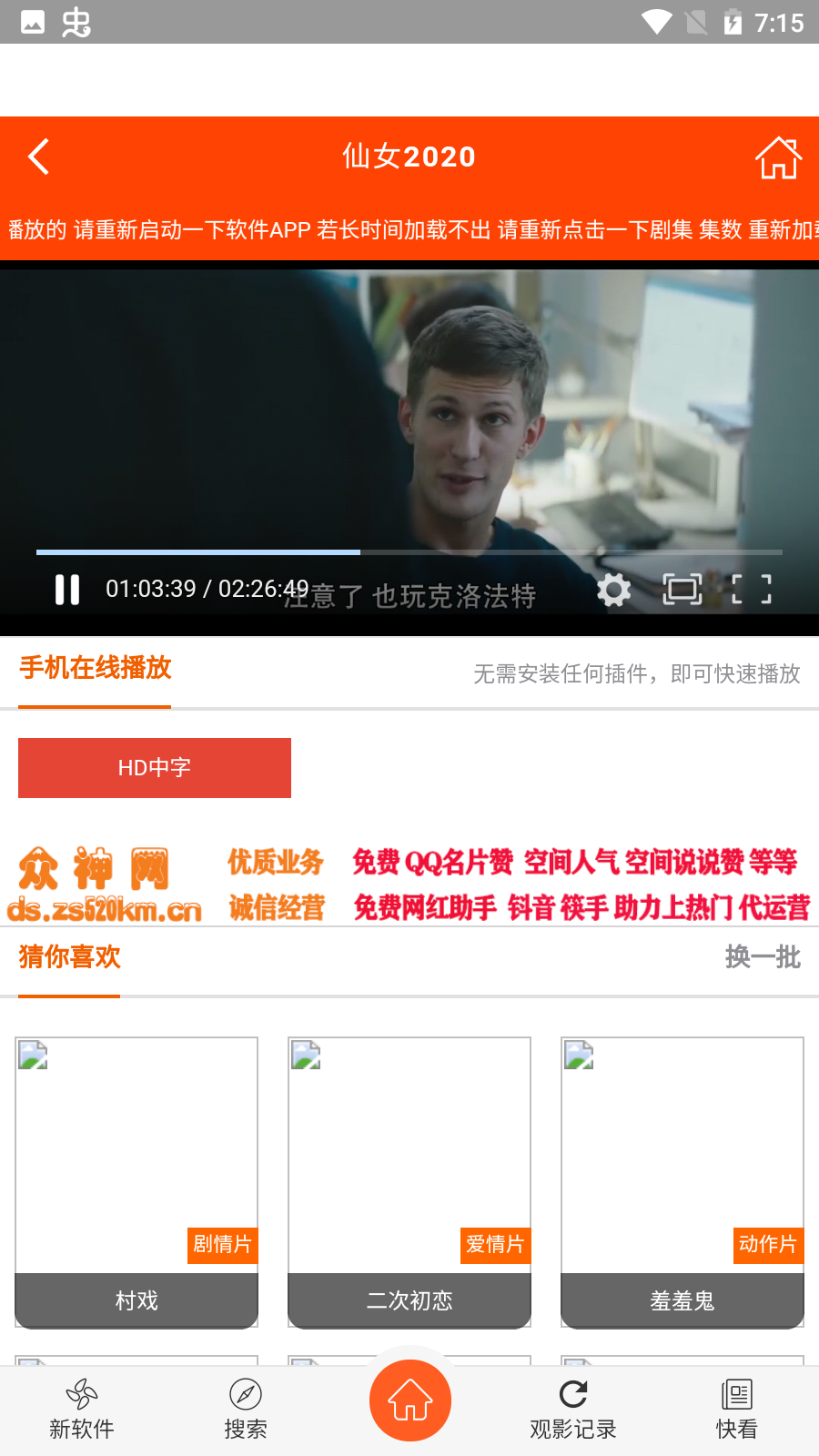The image size is (819, 1456).
Task: Open the 搜索 tab
Action: click(x=246, y=1409)
